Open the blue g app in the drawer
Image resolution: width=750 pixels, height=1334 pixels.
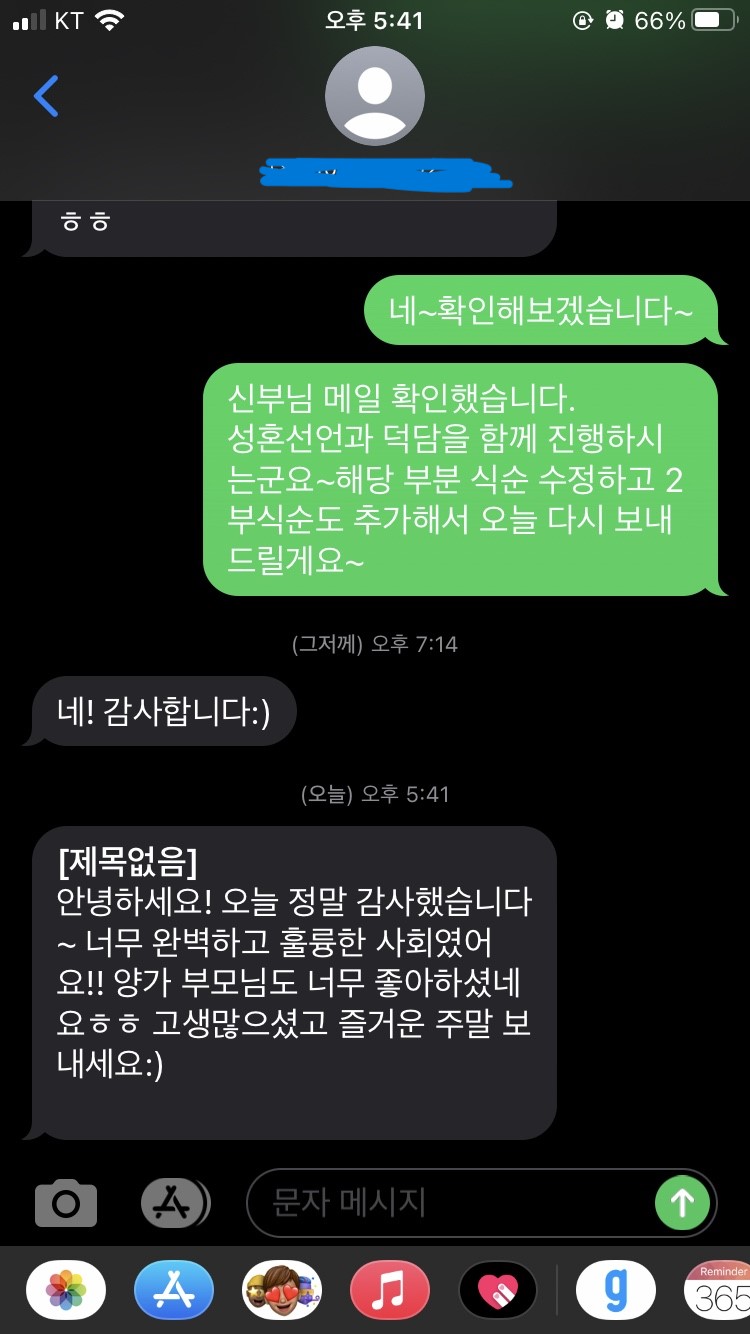(x=617, y=1290)
